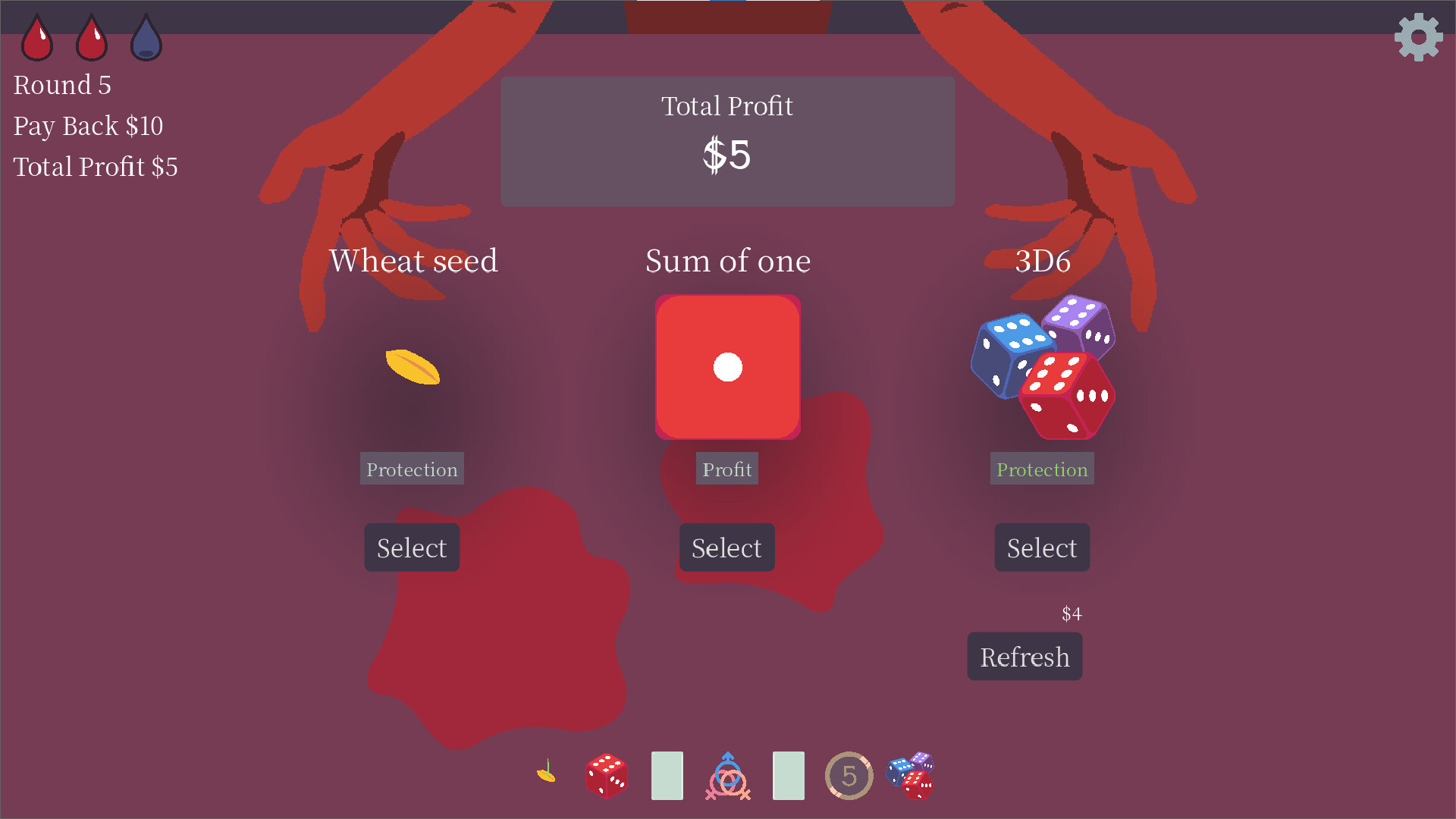The height and width of the screenshot is (819, 1456).
Task: Refresh the shop for $4
Action: pos(1025,657)
